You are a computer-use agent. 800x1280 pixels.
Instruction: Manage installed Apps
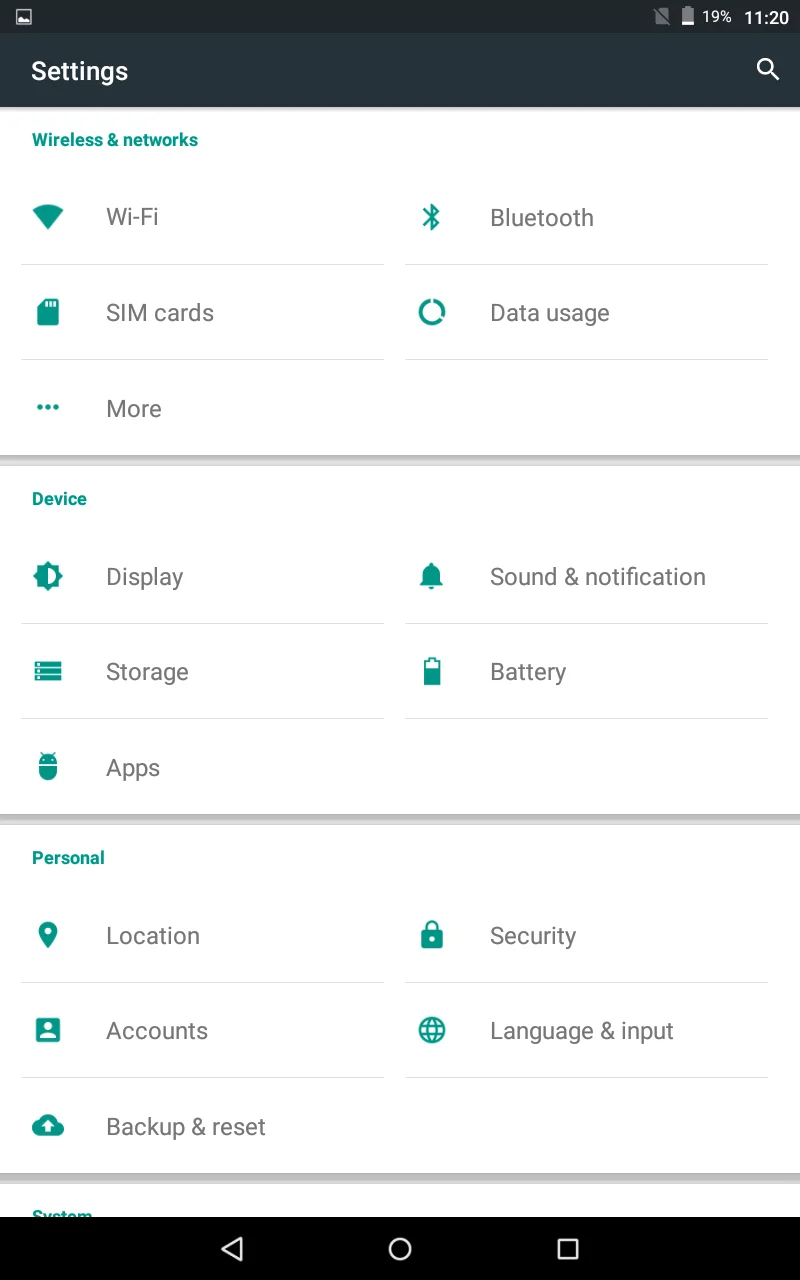click(200, 767)
